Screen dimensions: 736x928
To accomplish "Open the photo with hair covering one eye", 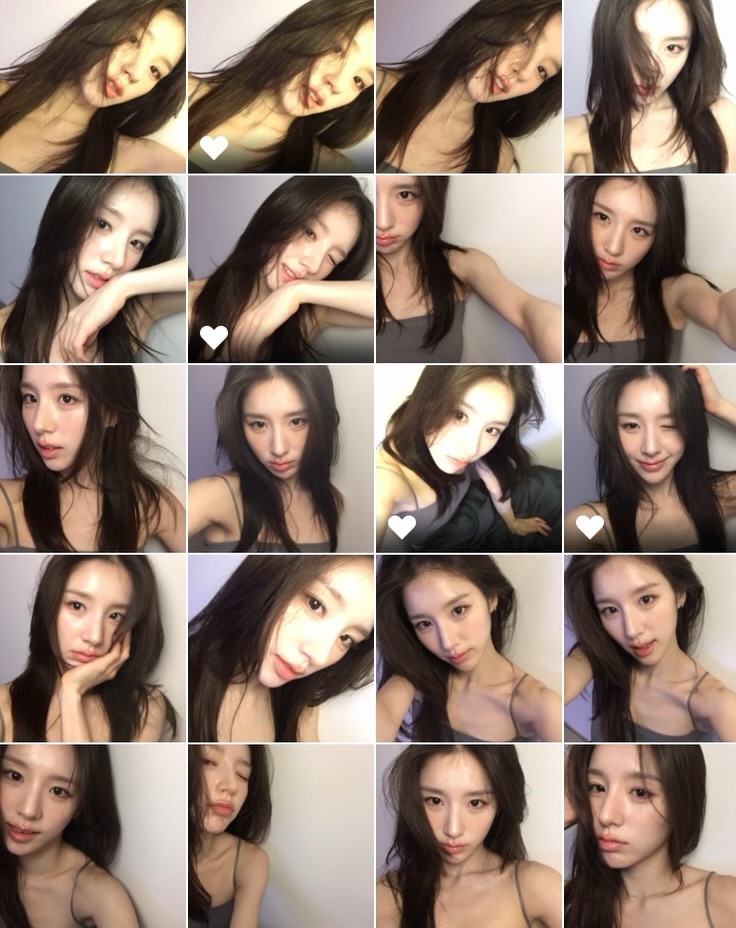I will point(650,86).
